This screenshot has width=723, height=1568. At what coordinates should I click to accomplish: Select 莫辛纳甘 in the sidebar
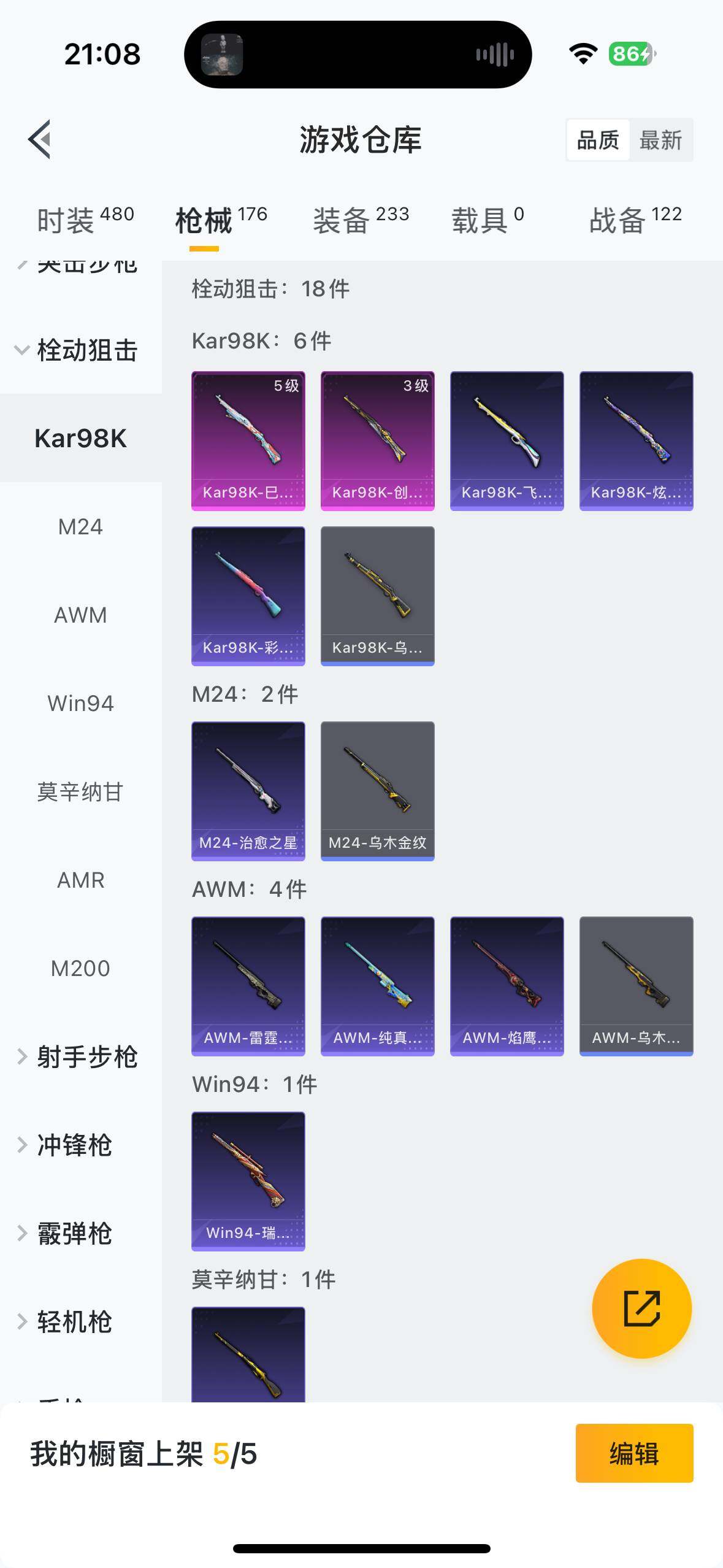(x=80, y=792)
